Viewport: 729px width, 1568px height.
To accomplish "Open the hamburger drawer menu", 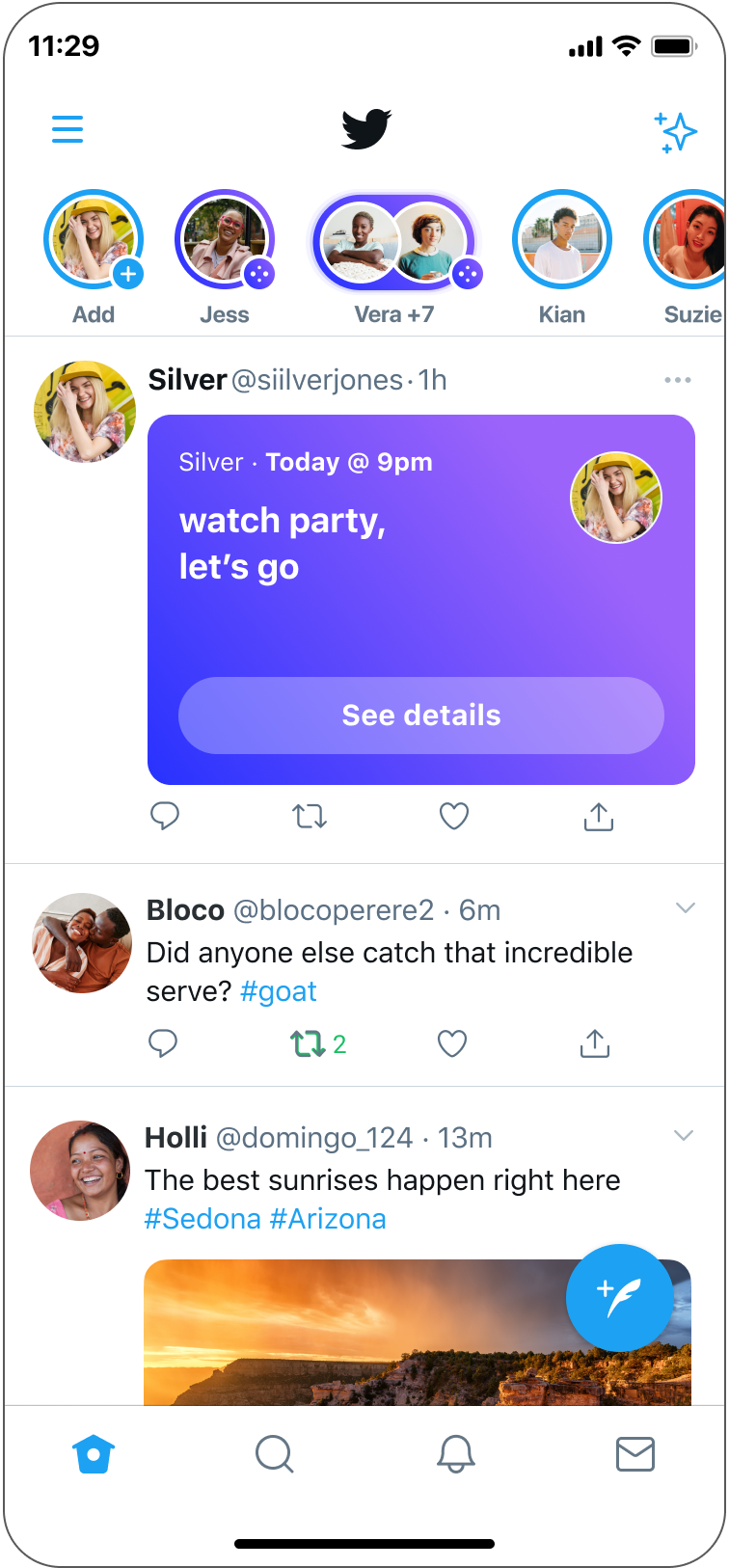I will (67, 129).
